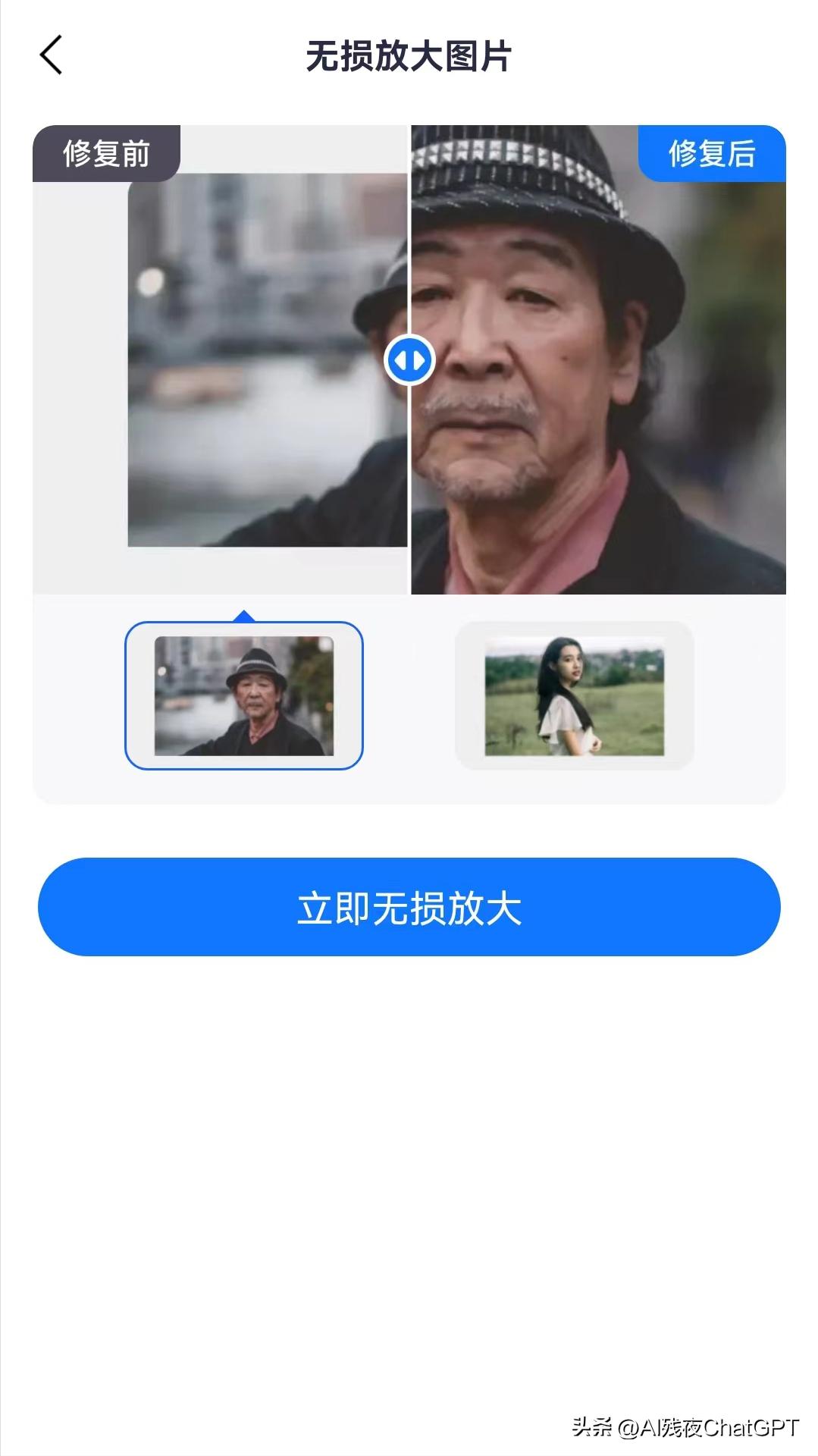Screen dimensions: 818x1456
Task: Click the left-right arrows inside the slider circle
Action: 409,359
